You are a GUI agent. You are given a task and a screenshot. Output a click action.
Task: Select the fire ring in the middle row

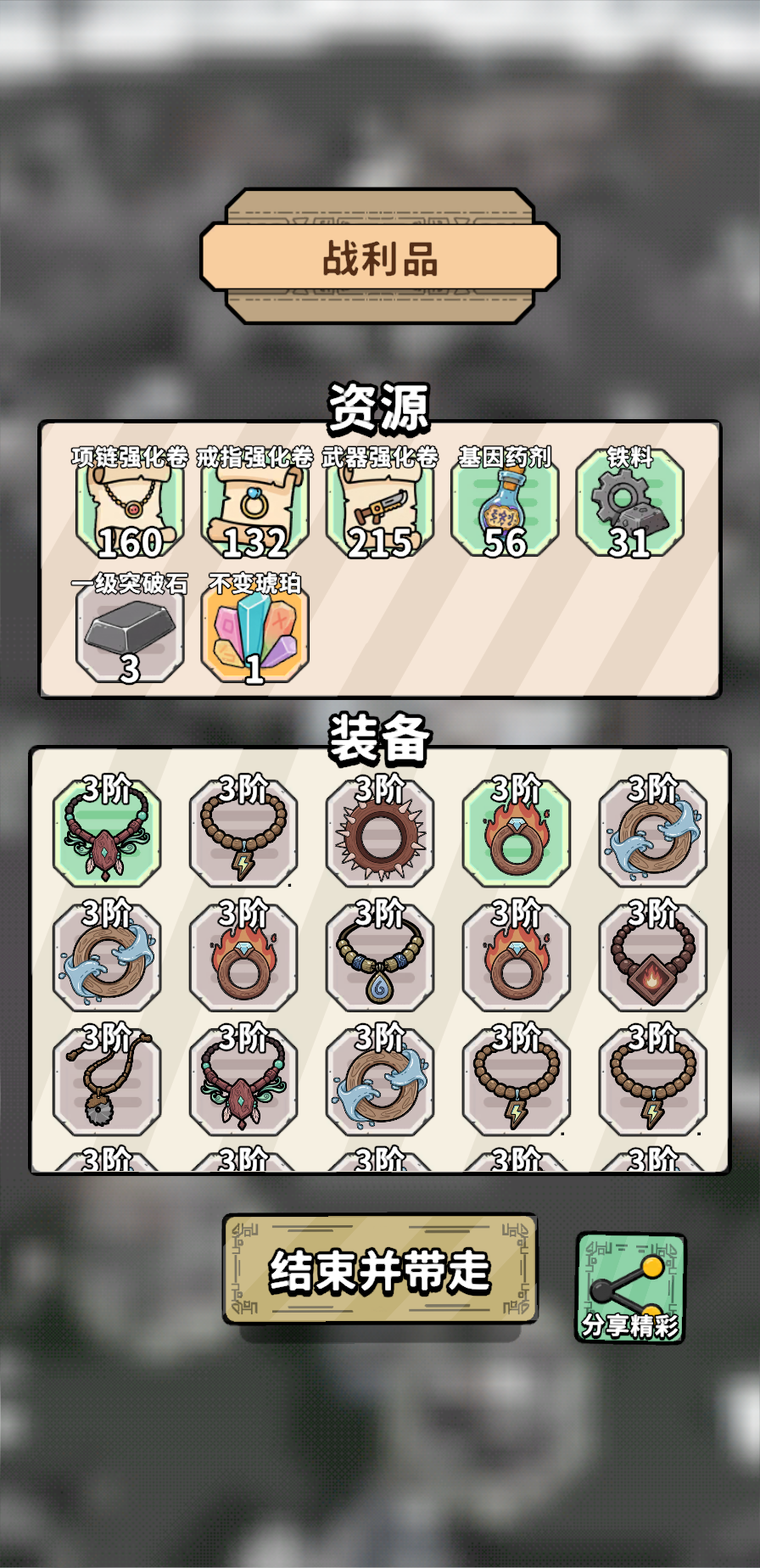tap(243, 956)
